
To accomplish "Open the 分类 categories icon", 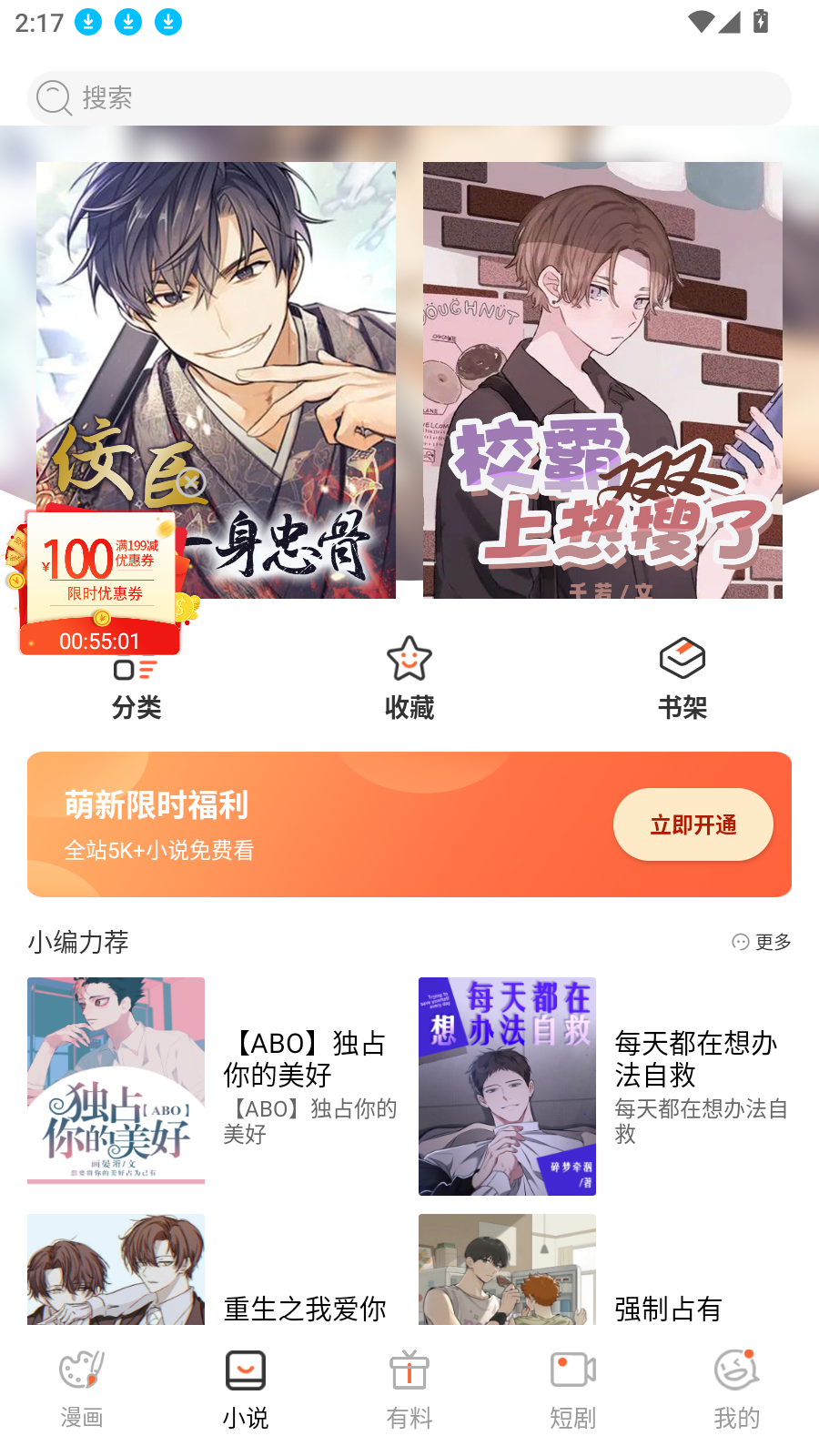I will [136, 669].
